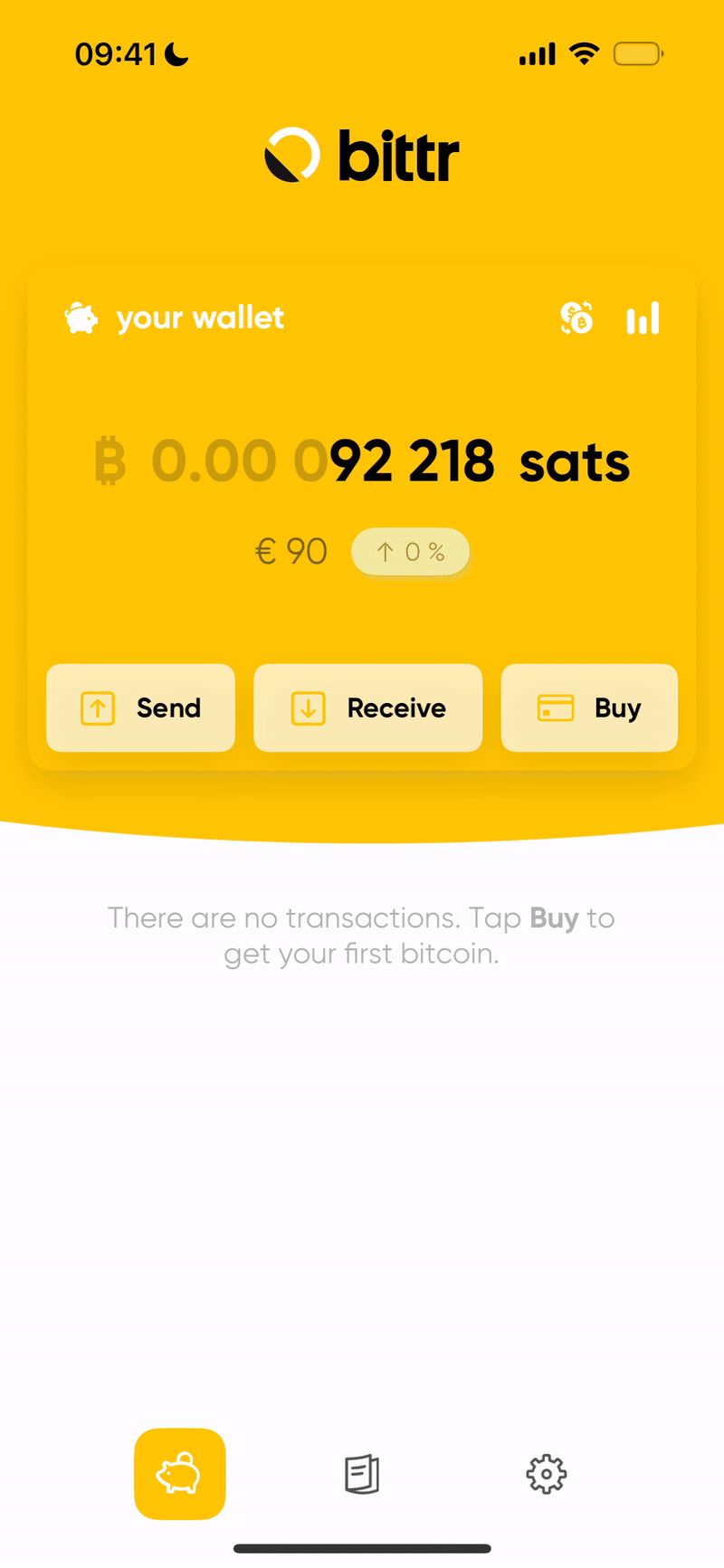Tap the credit card icon on Buy button
Screen dimensions: 724x1568
point(555,708)
